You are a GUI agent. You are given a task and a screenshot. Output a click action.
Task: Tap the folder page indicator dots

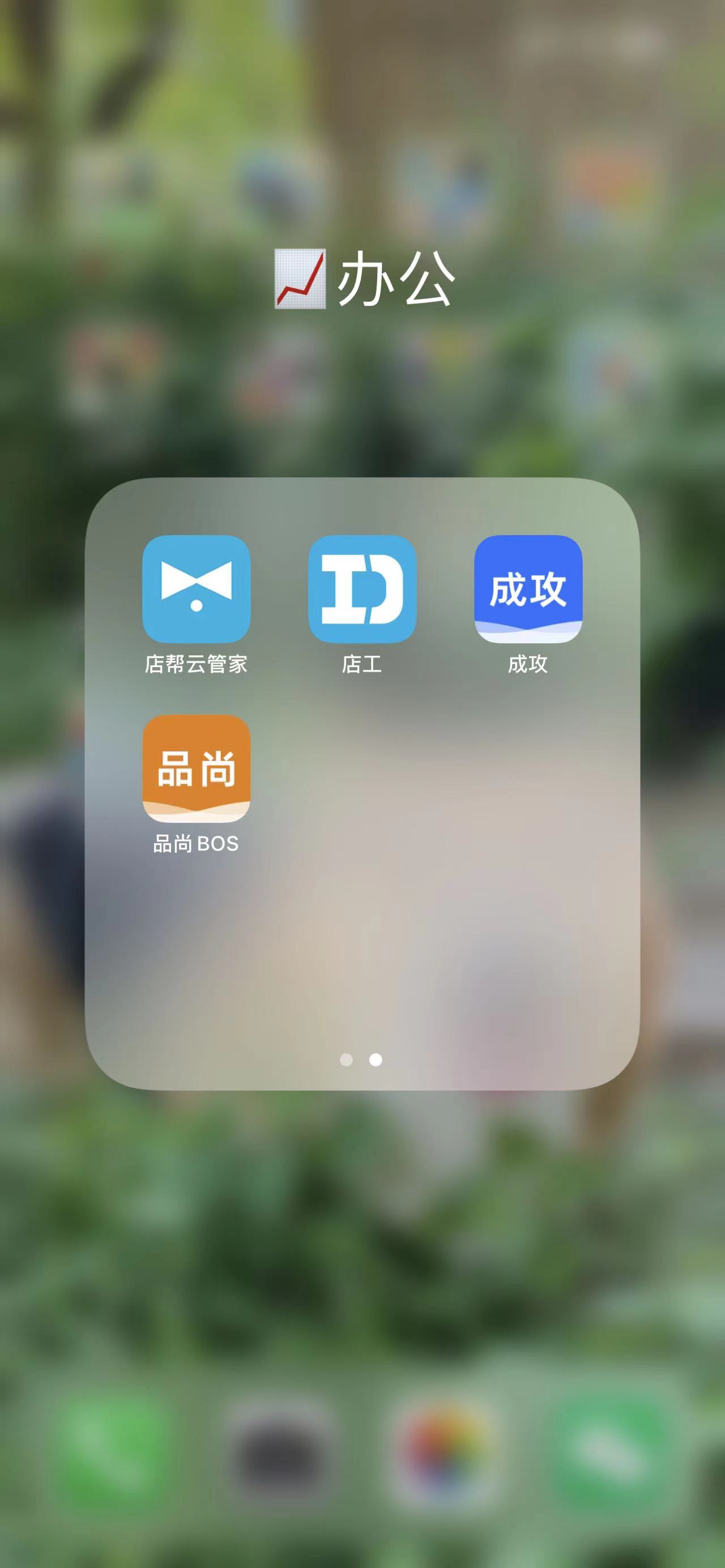pos(361,1059)
